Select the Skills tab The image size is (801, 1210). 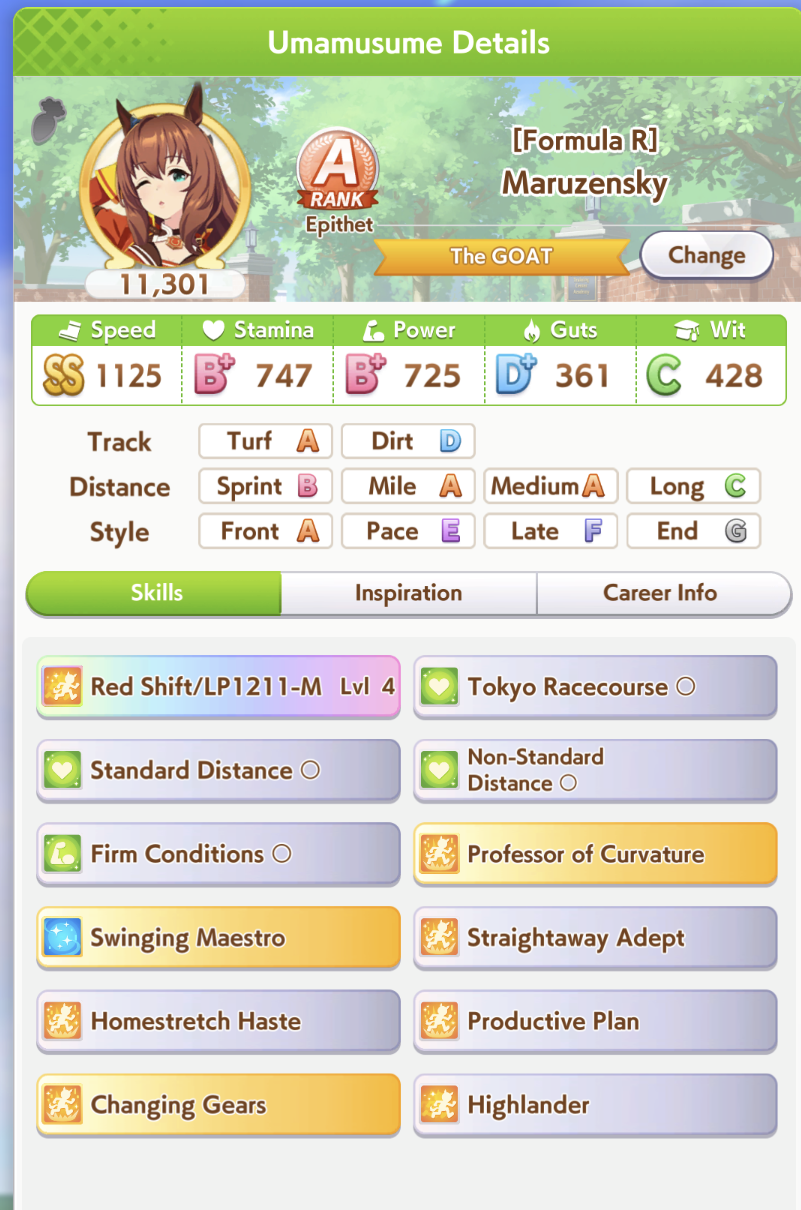pyautogui.click(x=156, y=593)
